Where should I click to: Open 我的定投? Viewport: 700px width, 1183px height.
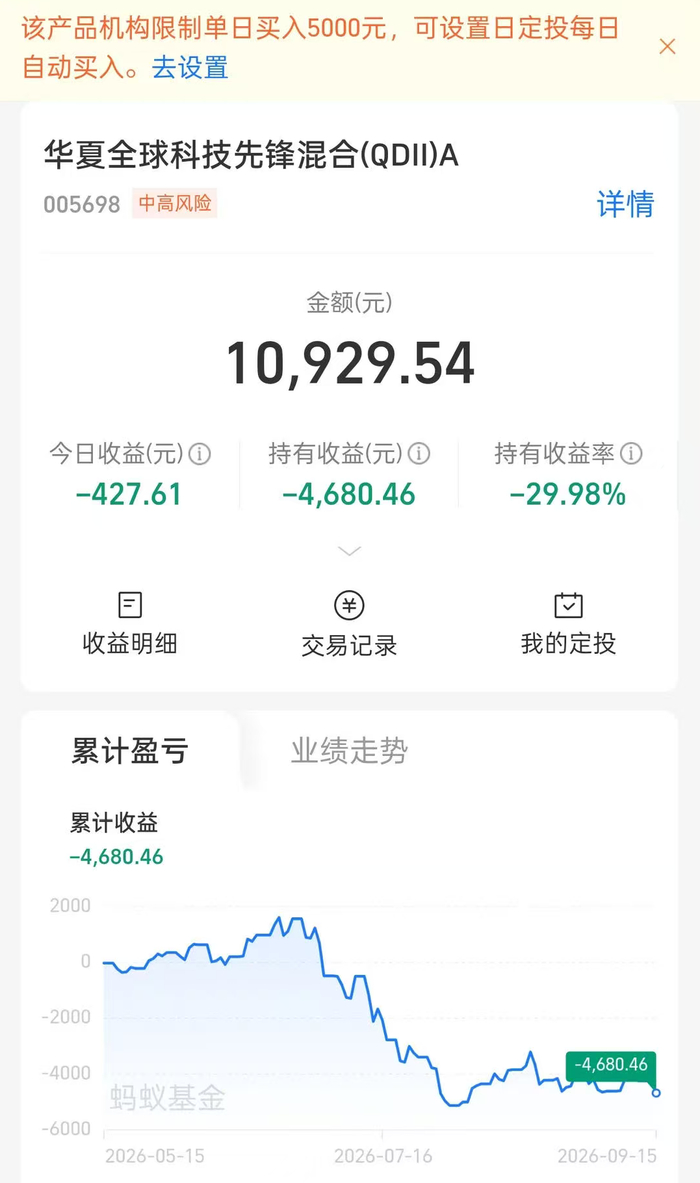tap(569, 623)
